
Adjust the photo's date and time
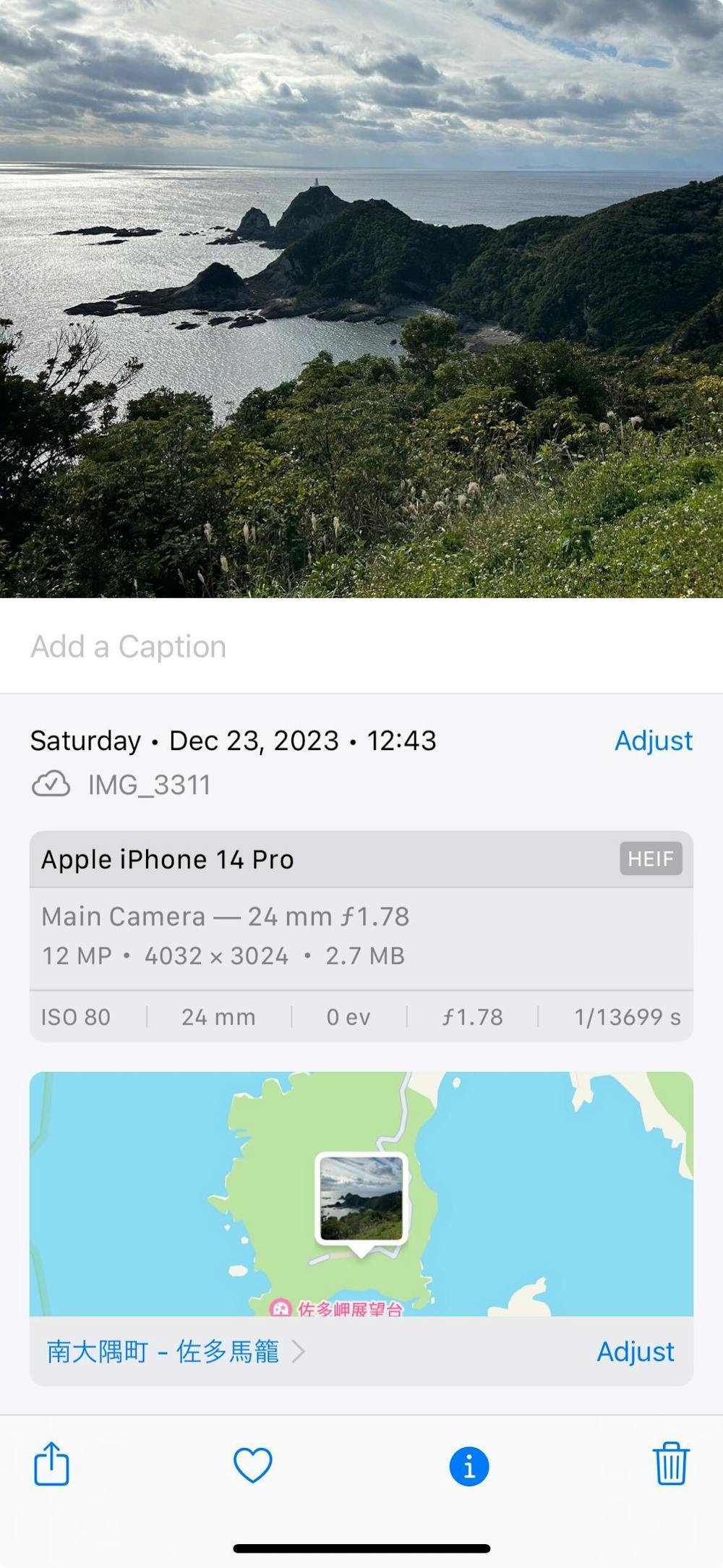pos(653,741)
